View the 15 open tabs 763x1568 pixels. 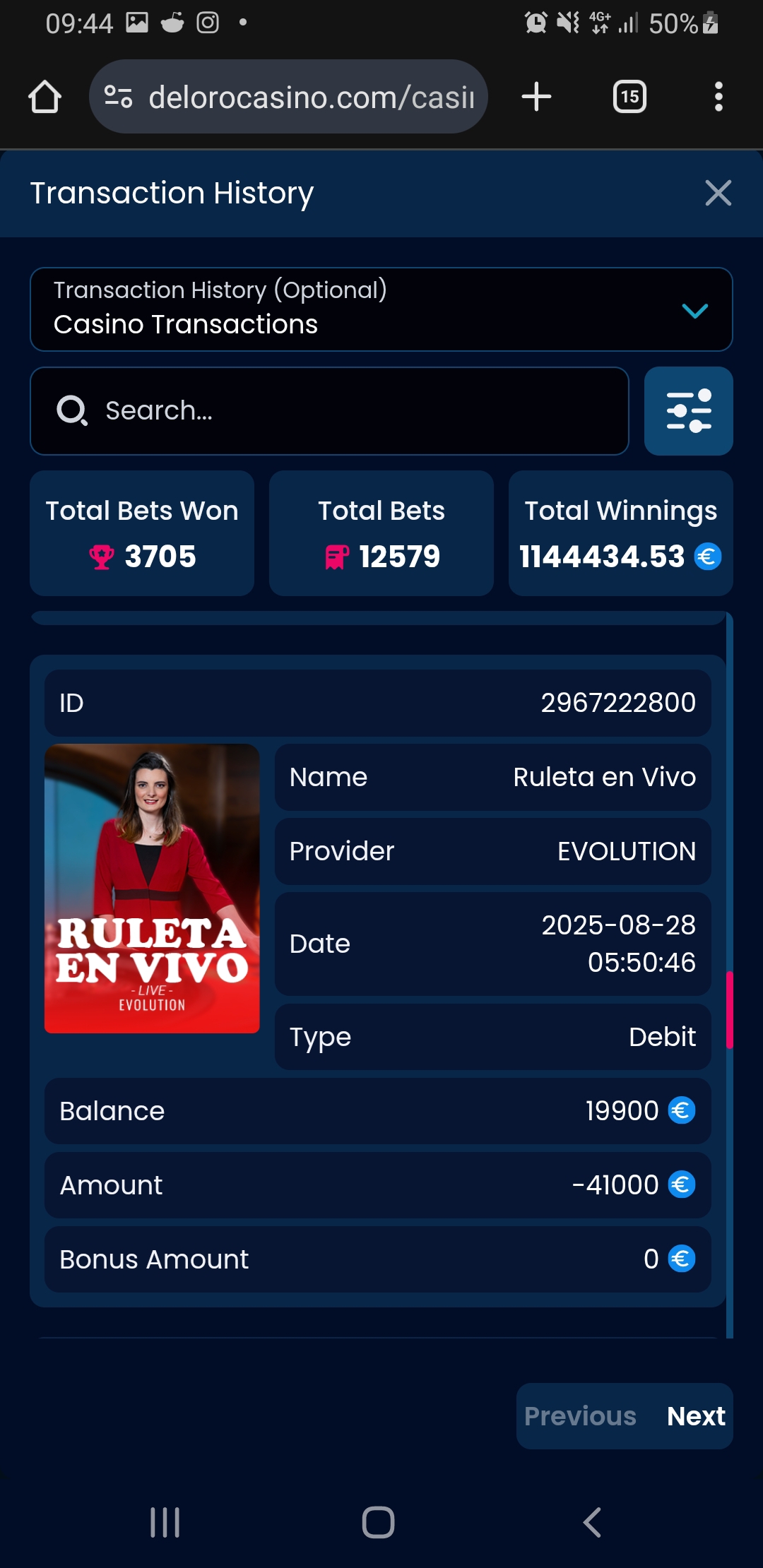tap(629, 97)
